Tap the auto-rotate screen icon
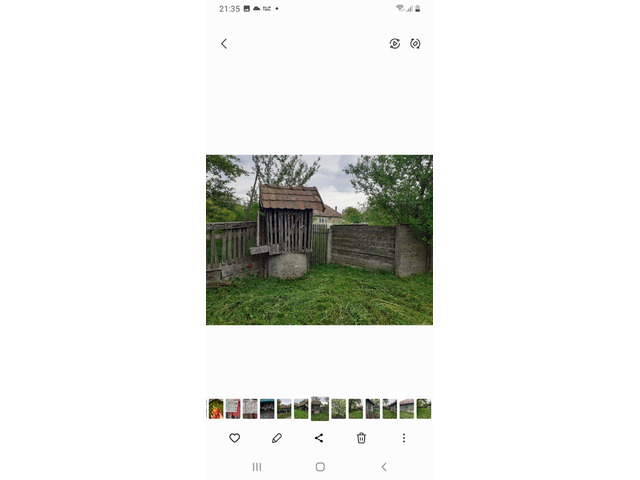Viewport: 640px width, 480px height. [x=415, y=44]
